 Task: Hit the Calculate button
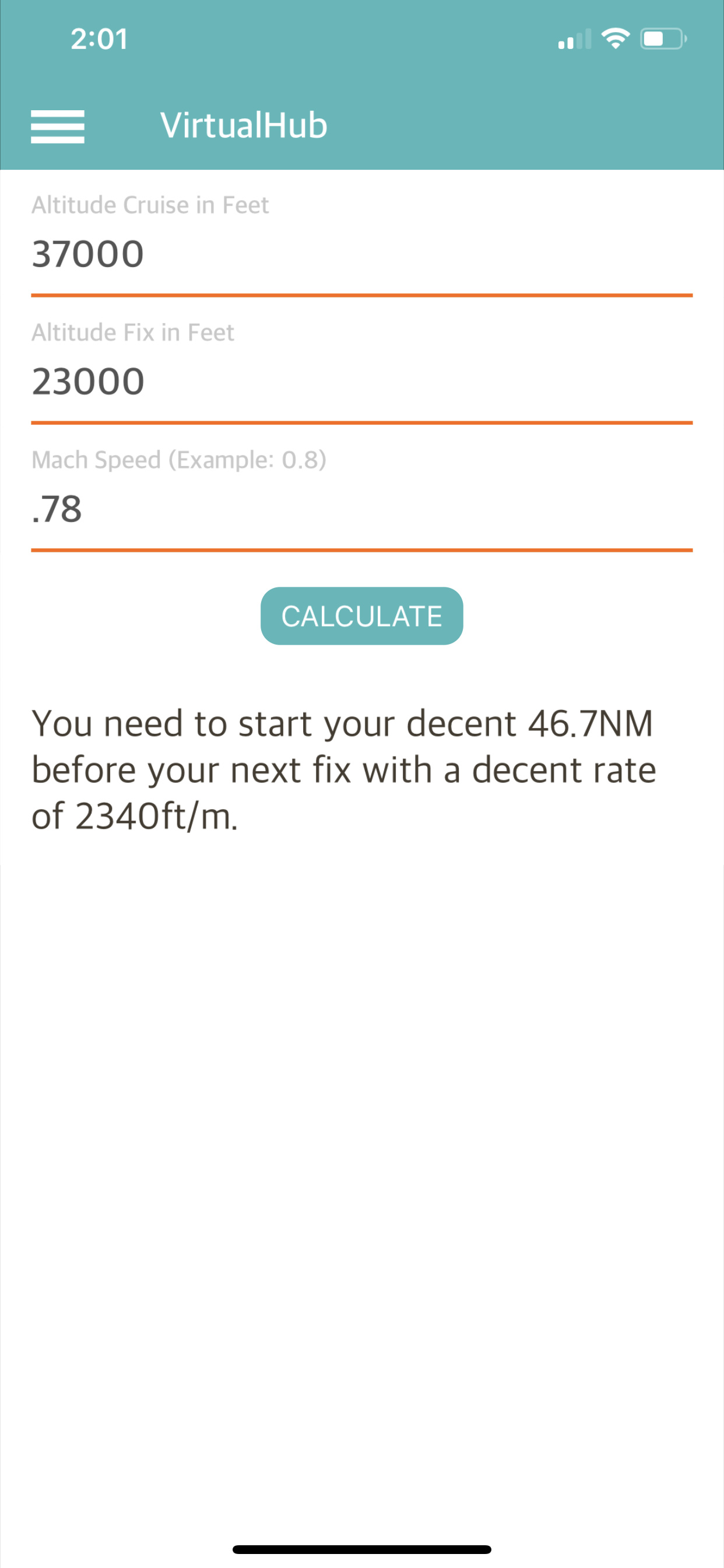361,615
